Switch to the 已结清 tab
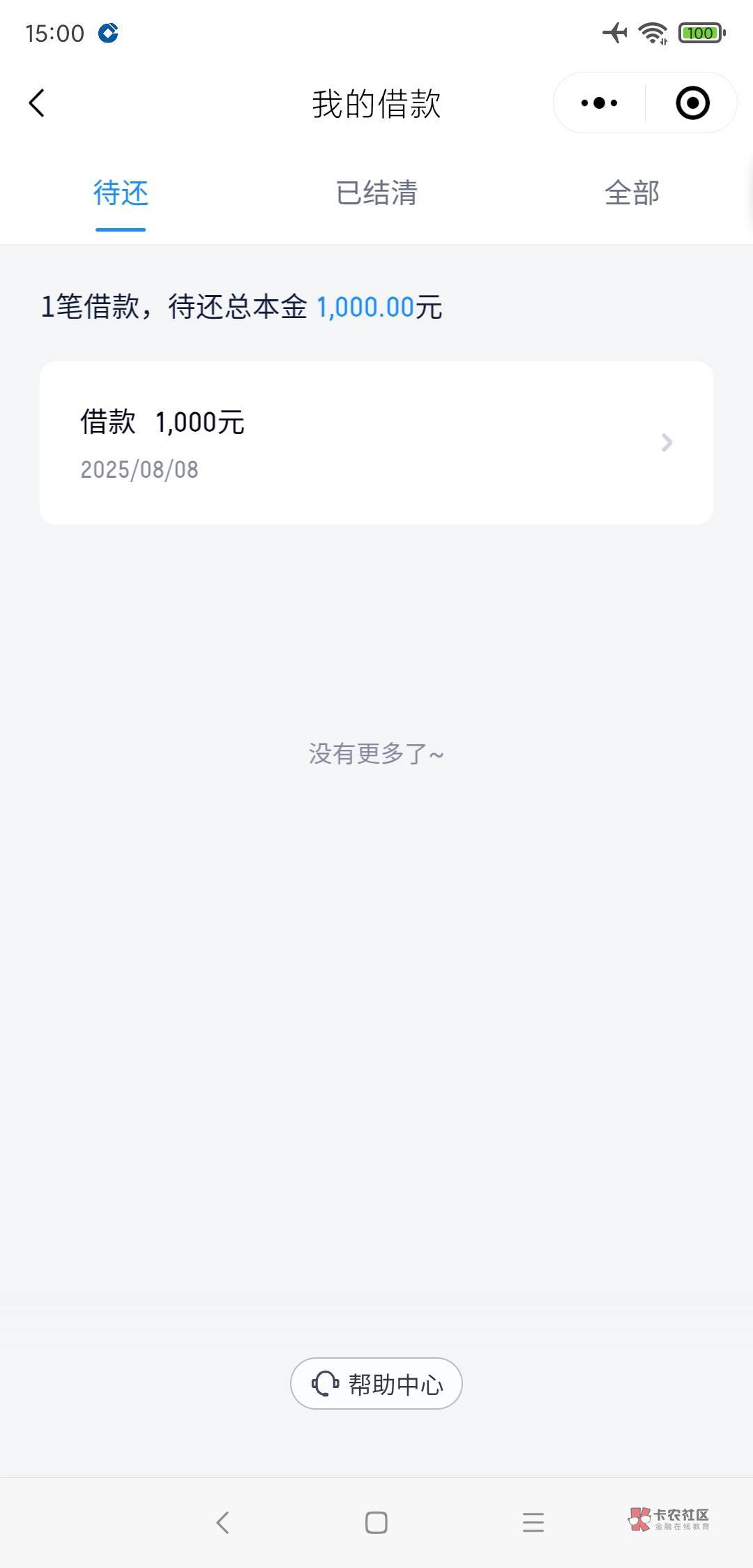Viewport: 753px width, 1568px height. [376, 193]
